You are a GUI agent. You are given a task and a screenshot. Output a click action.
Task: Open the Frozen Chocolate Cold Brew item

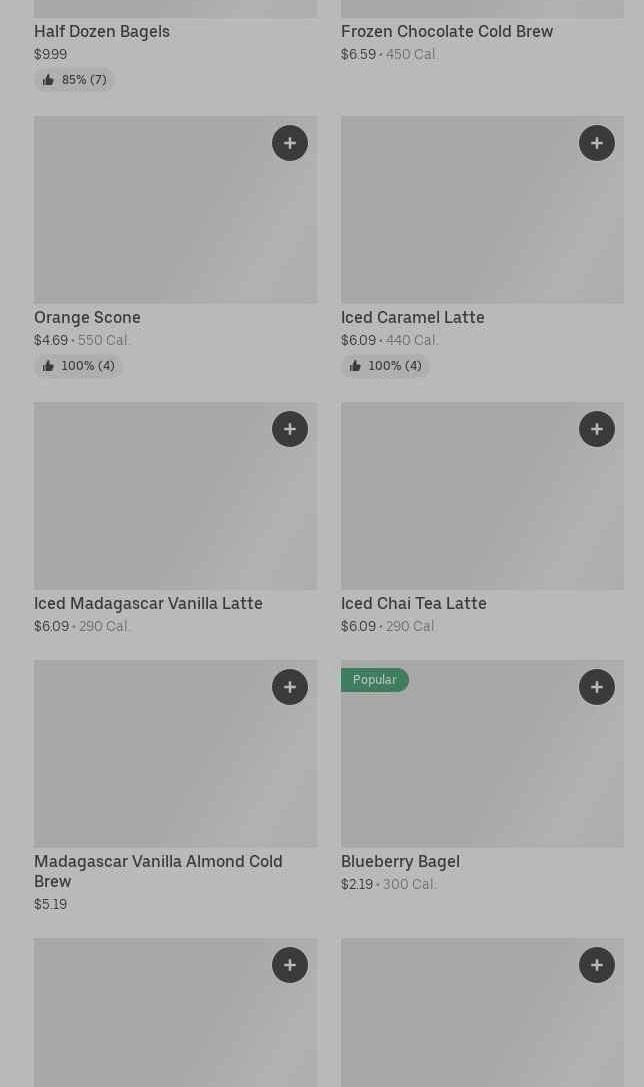[482, 33]
